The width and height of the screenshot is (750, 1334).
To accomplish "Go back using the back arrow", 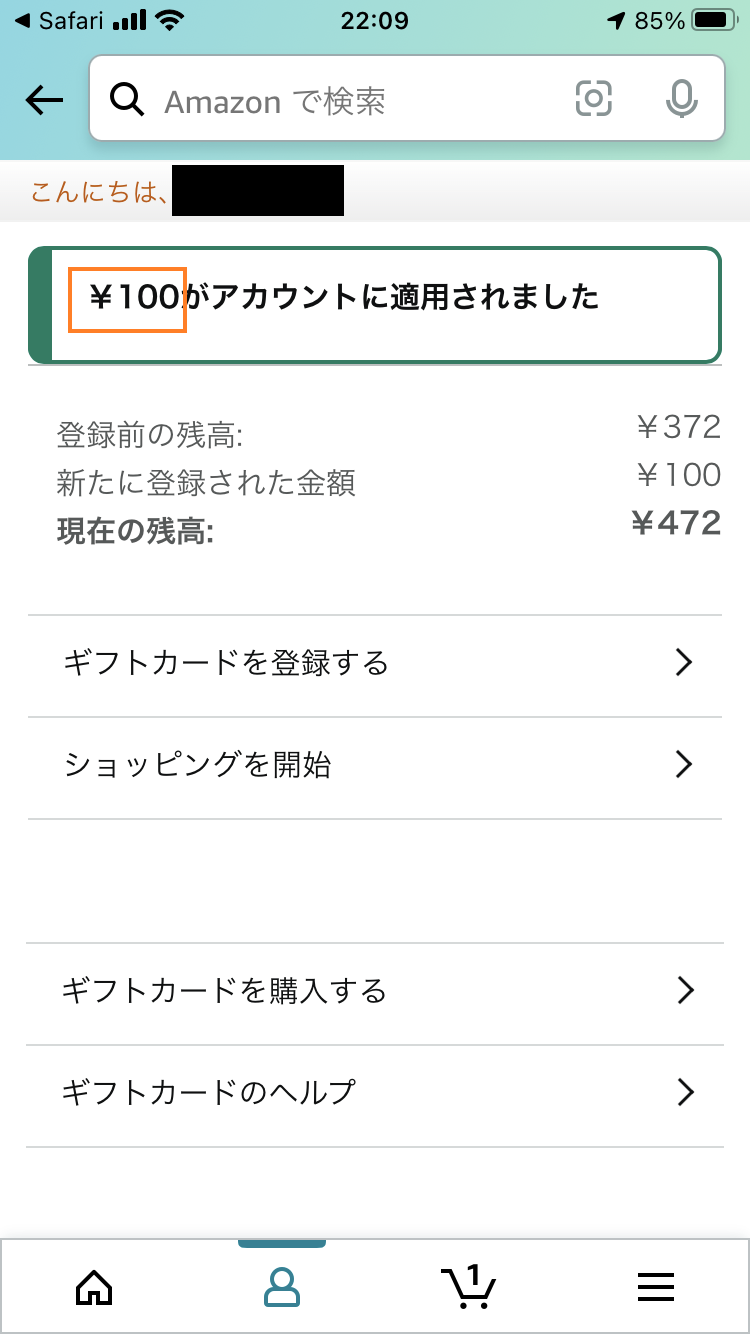I will [42, 100].
